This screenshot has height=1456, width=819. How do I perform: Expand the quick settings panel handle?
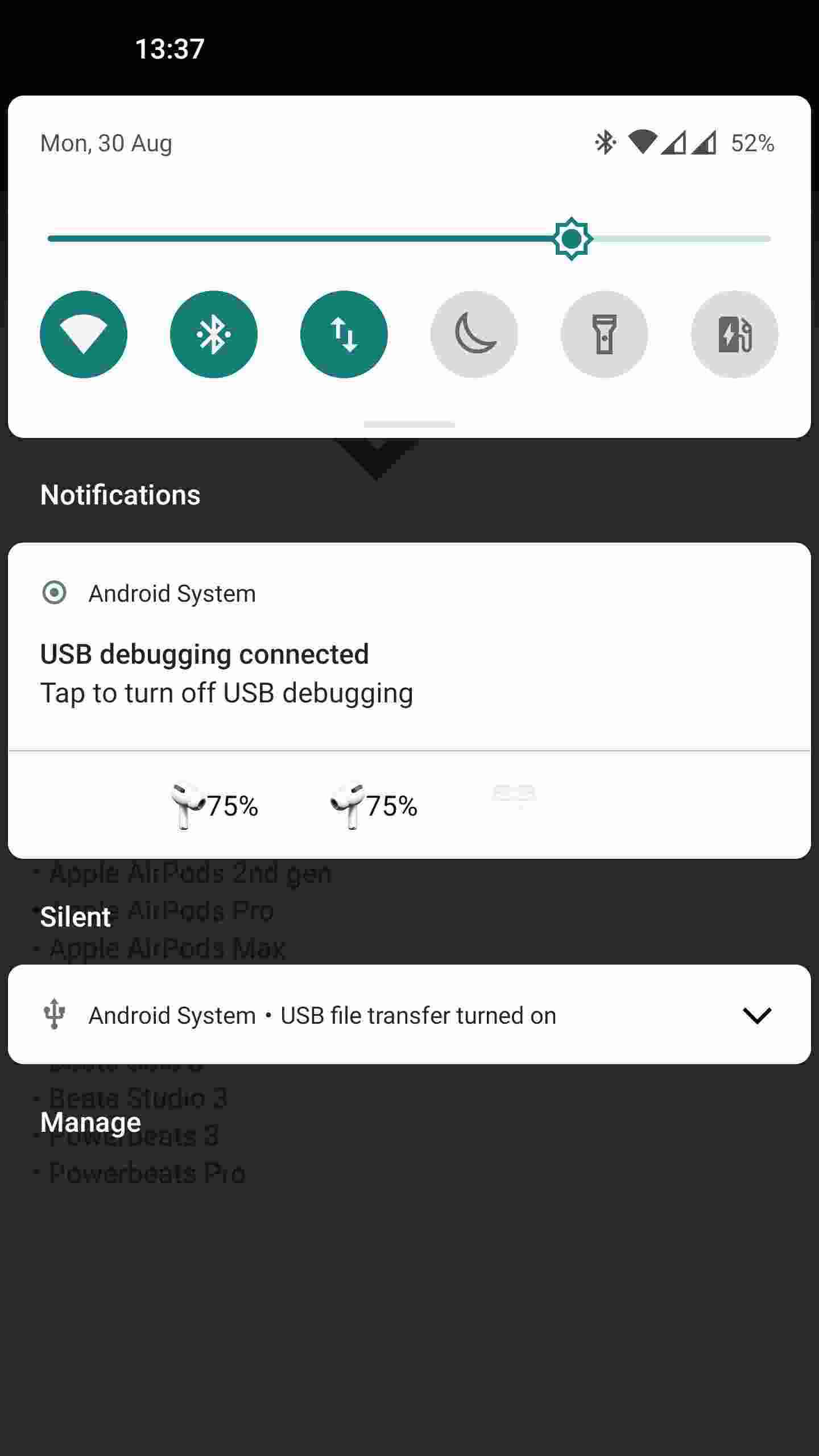409,424
